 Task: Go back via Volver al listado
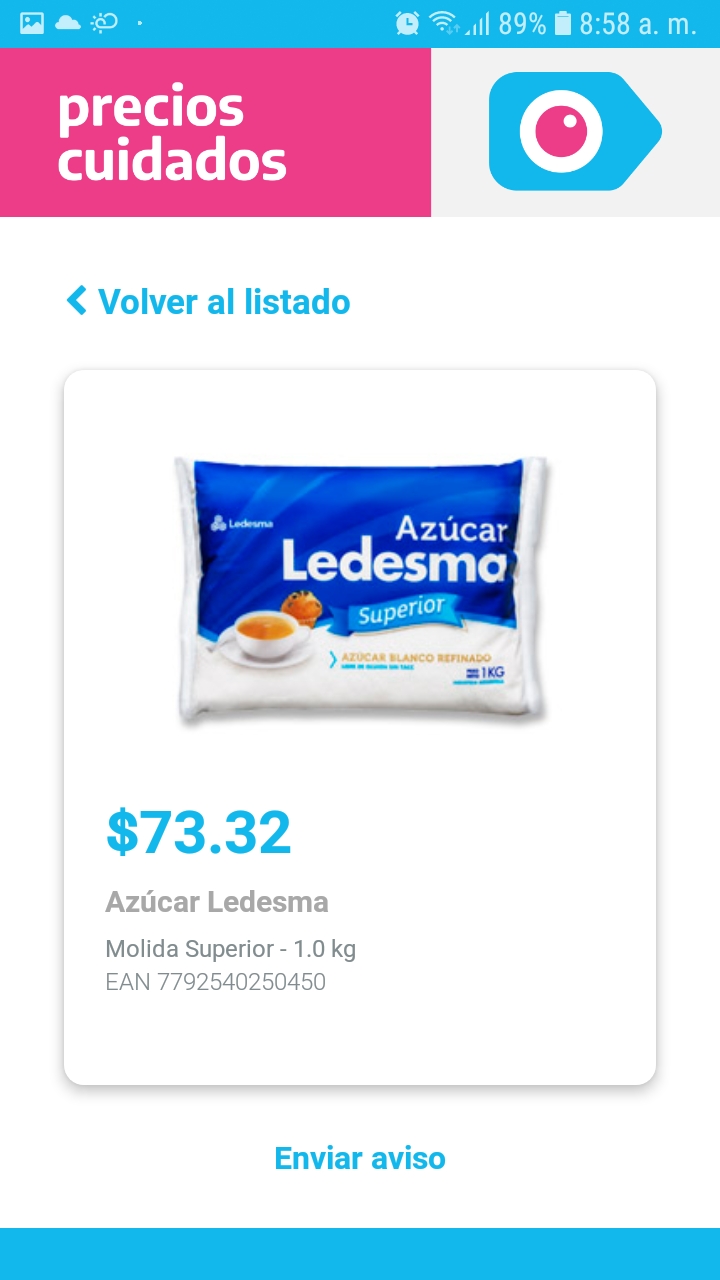tap(208, 301)
